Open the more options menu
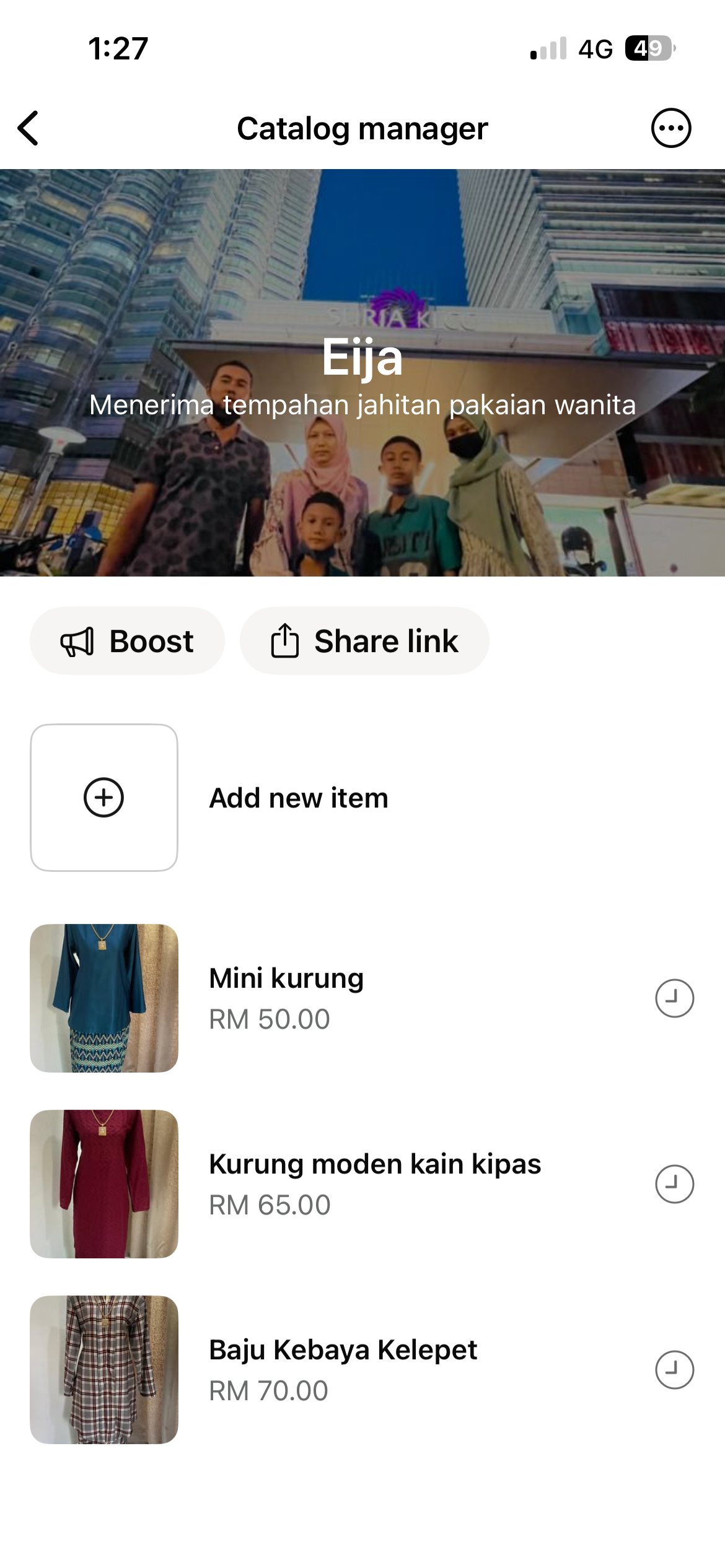 click(x=670, y=128)
